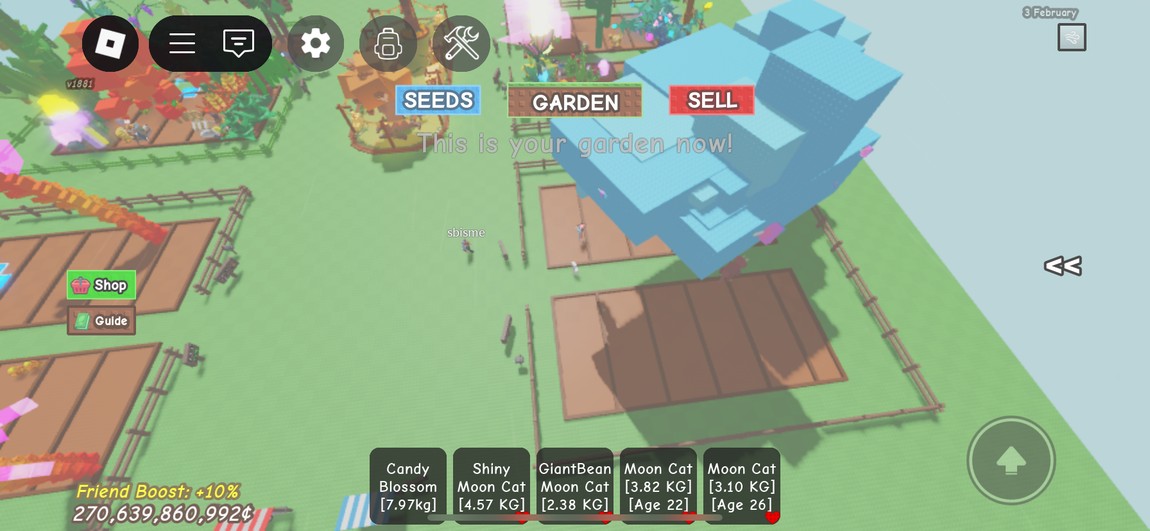Open the Guide
Screen dimensions: 1150x531
click(x=101, y=321)
